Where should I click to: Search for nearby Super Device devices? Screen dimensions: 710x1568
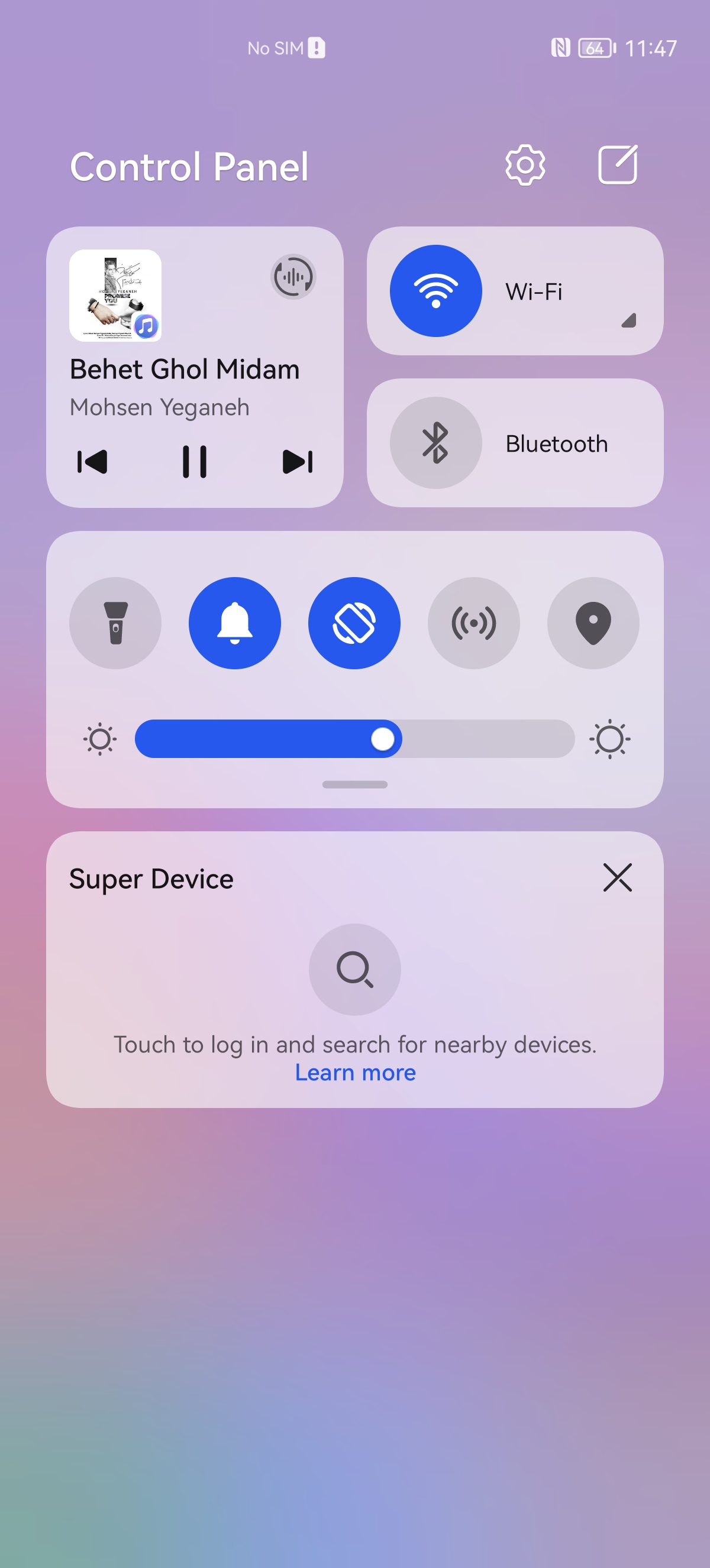[354, 969]
